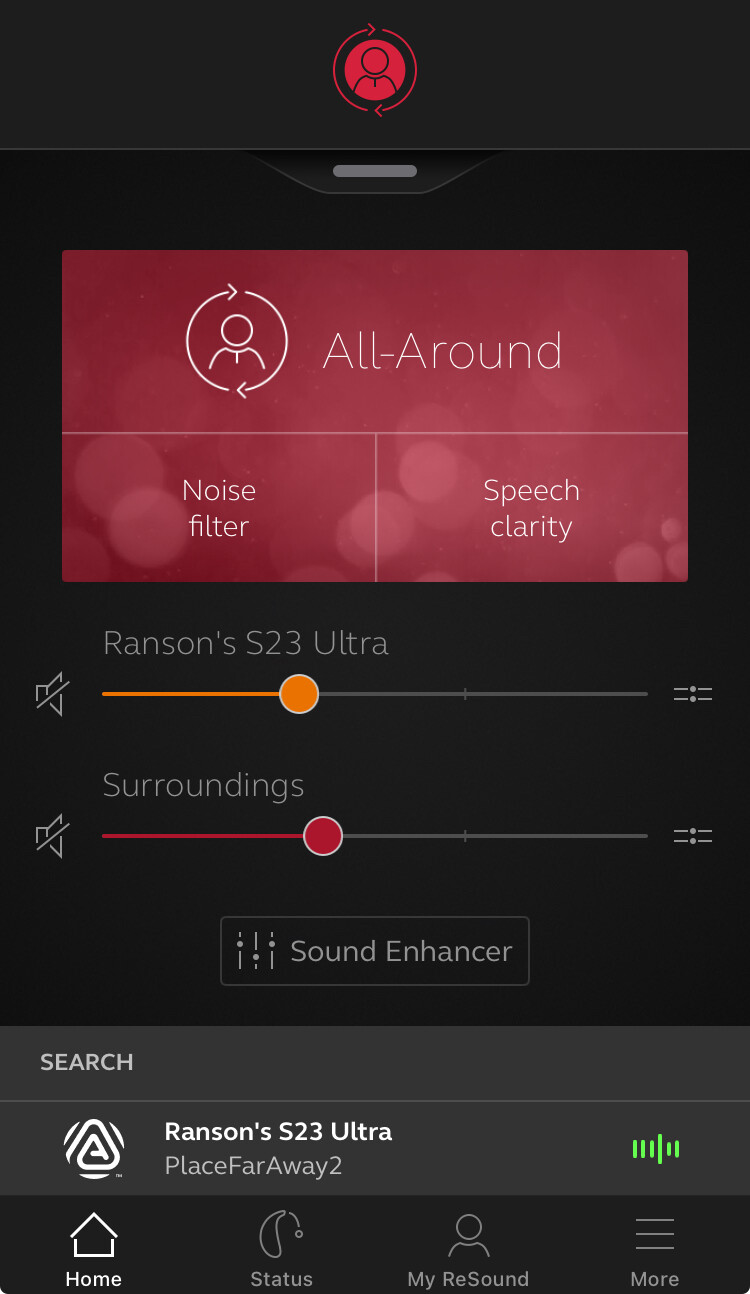750x1294 pixels.
Task: Switch to the My ReSound tab
Action: pos(468,1250)
